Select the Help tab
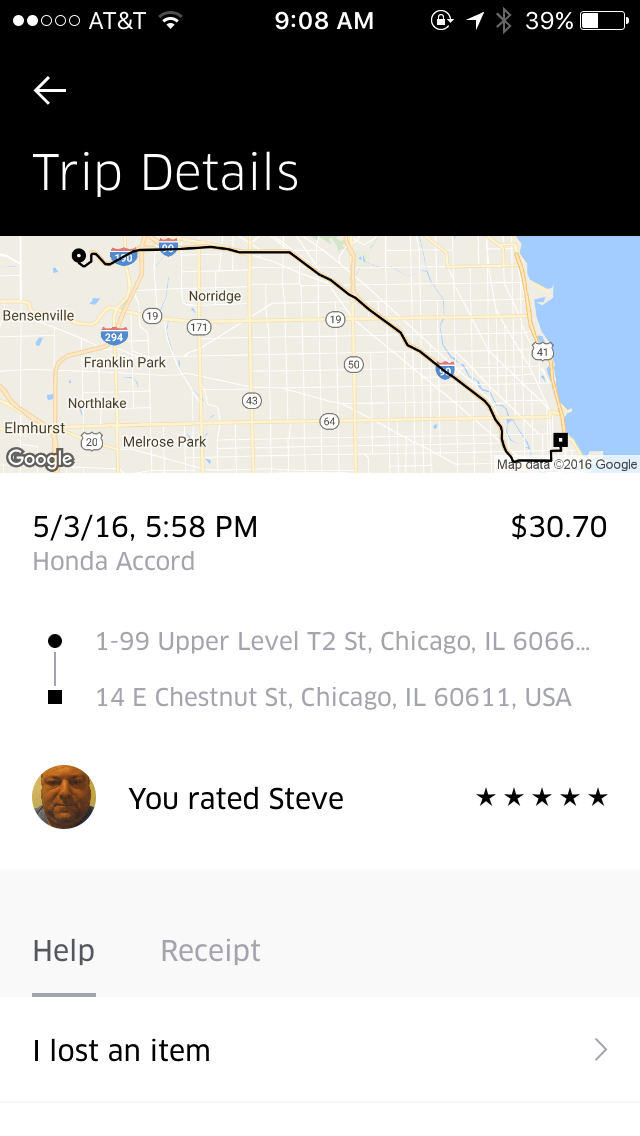This screenshot has height=1136, width=640. (x=64, y=951)
